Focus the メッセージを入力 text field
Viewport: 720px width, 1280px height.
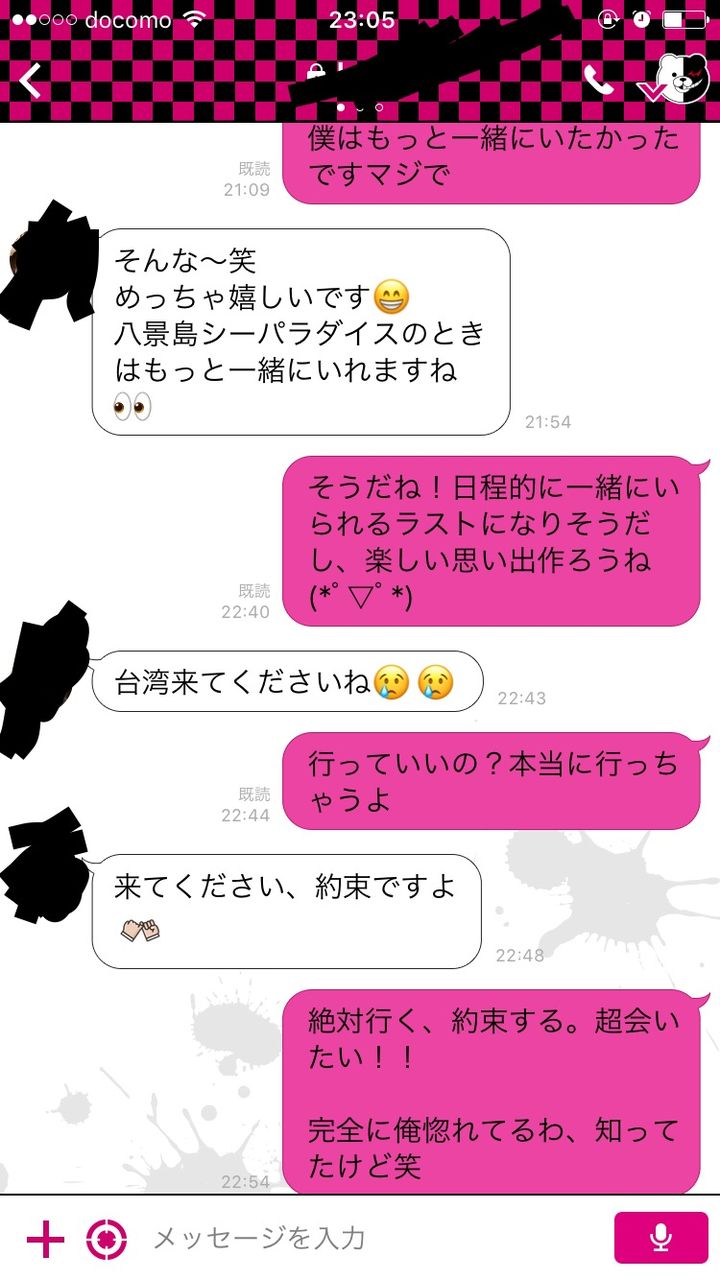(x=370, y=1239)
